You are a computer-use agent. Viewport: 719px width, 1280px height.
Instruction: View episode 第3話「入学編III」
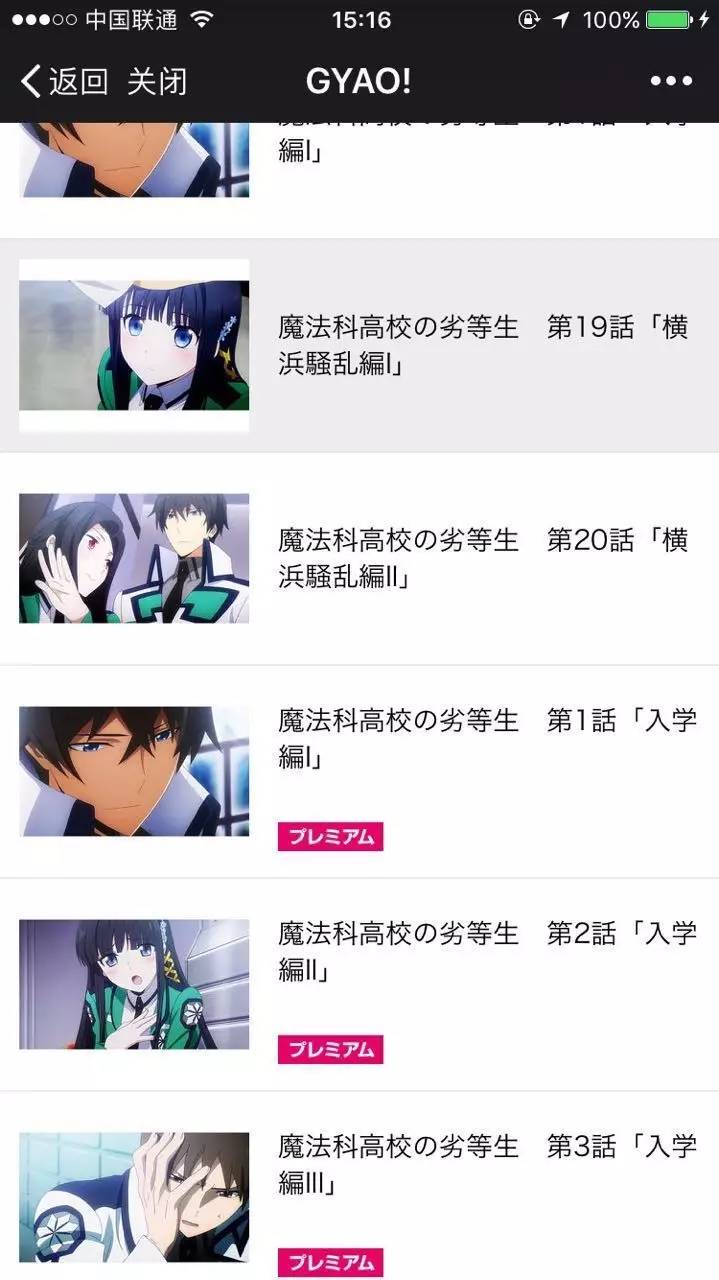point(487,1165)
